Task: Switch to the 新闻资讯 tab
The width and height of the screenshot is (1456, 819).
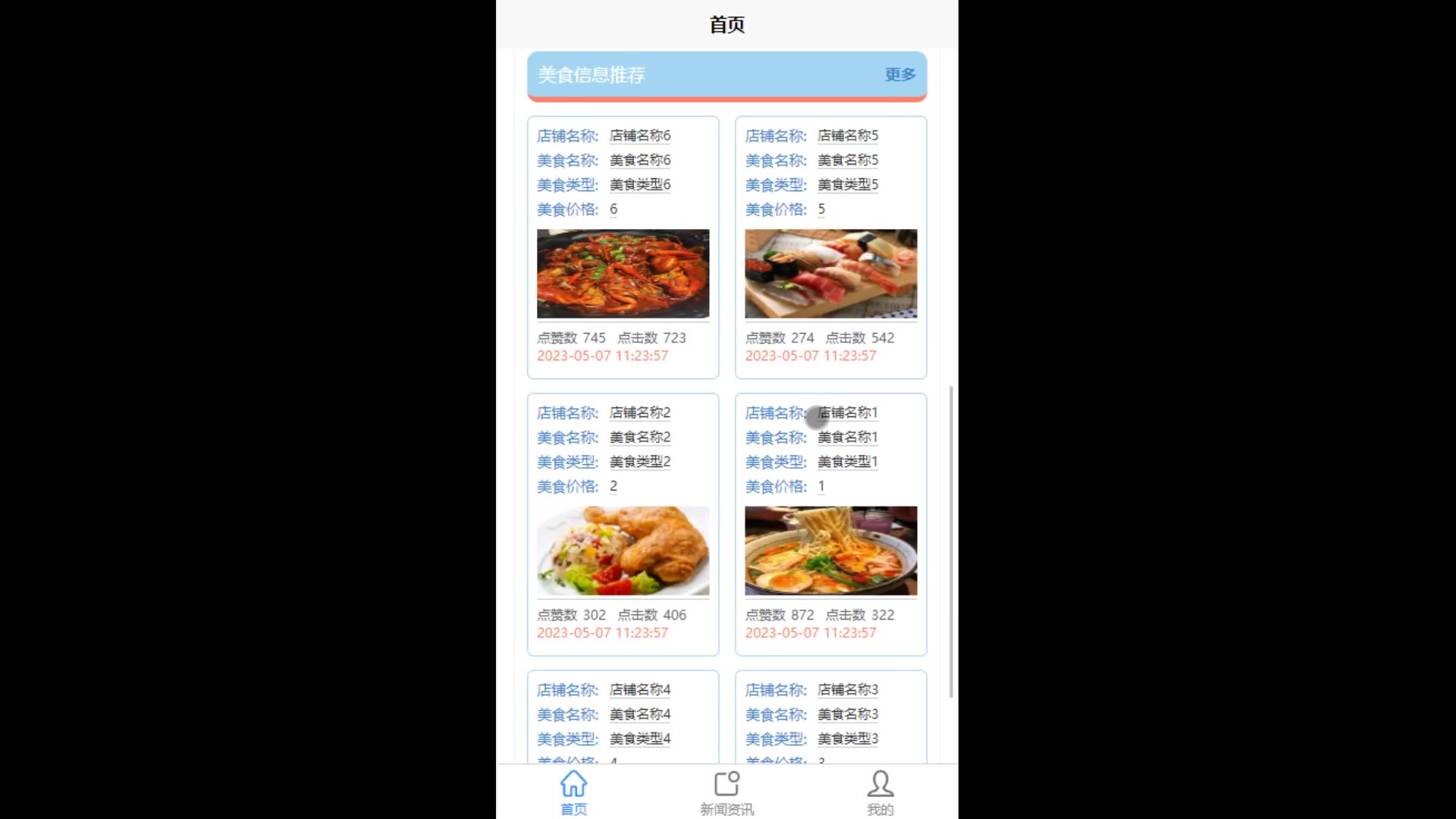Action: tap(726, 792)
